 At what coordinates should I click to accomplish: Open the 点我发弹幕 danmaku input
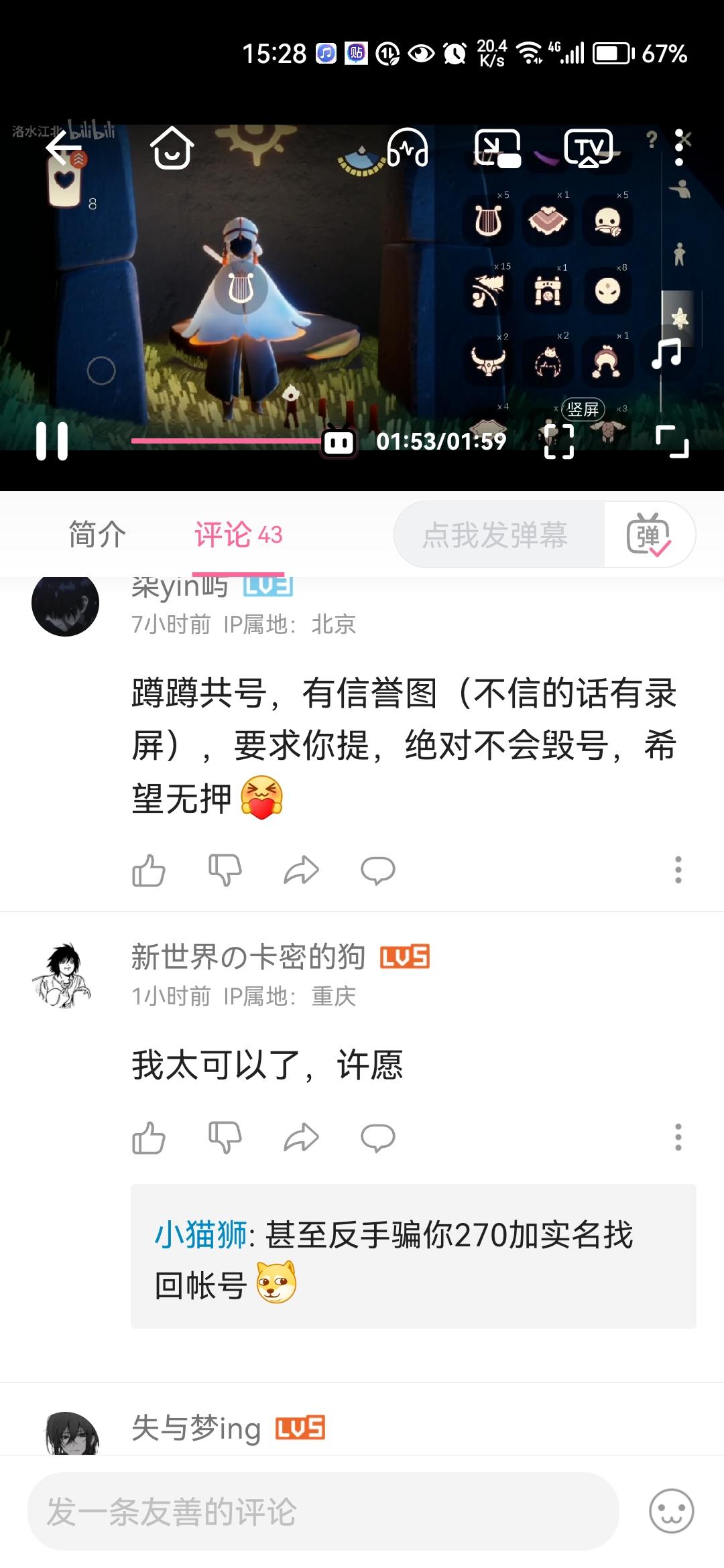(x=496, y=535)
